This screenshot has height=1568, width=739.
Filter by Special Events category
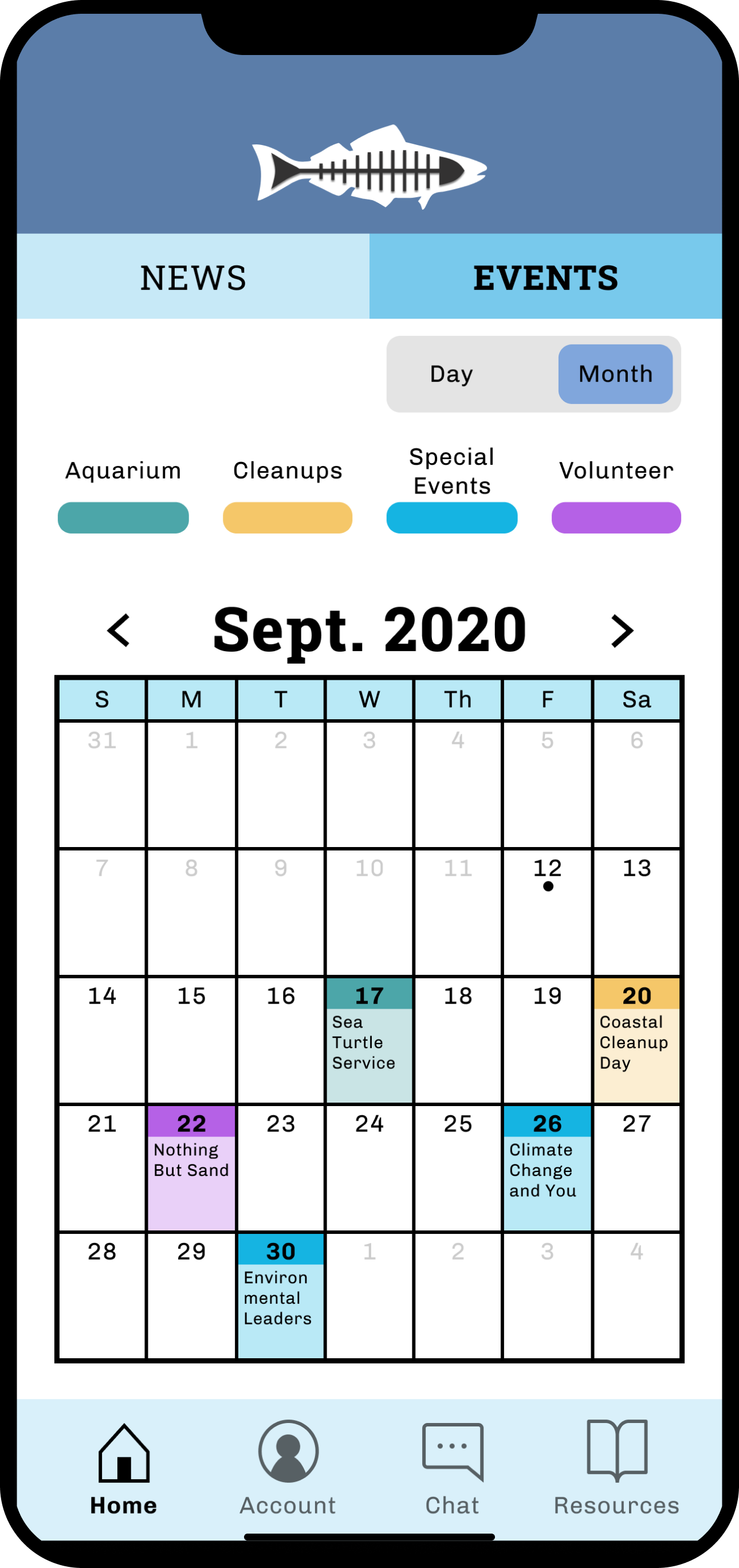click(x=452, y=518)
